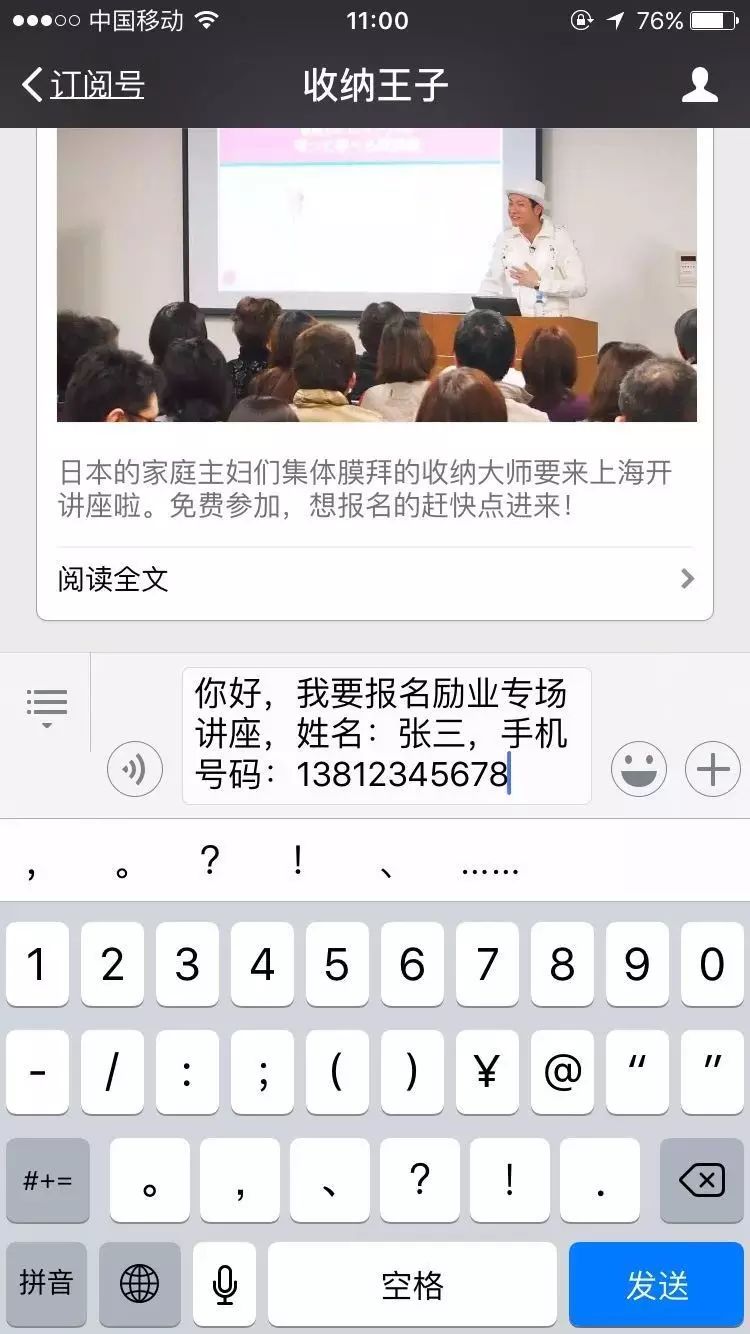Tap 阅读全文 to read full article
The height and width of the screenshot is (1334, 750).
tap(375, 579)
